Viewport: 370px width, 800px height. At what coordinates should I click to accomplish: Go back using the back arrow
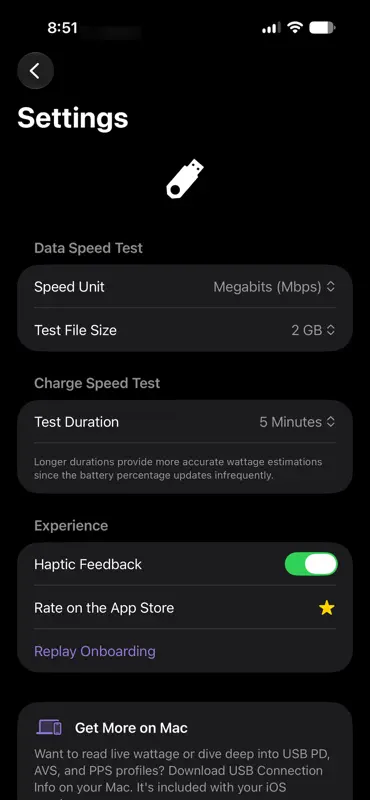35,71
